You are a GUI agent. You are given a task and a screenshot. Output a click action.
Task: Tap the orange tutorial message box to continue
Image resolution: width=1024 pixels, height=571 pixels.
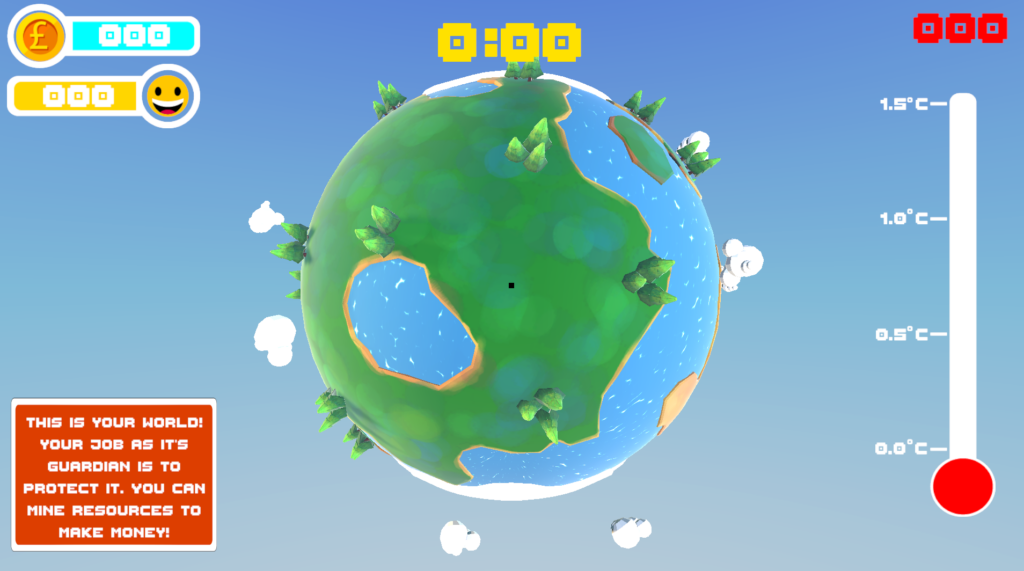(113, 476)
